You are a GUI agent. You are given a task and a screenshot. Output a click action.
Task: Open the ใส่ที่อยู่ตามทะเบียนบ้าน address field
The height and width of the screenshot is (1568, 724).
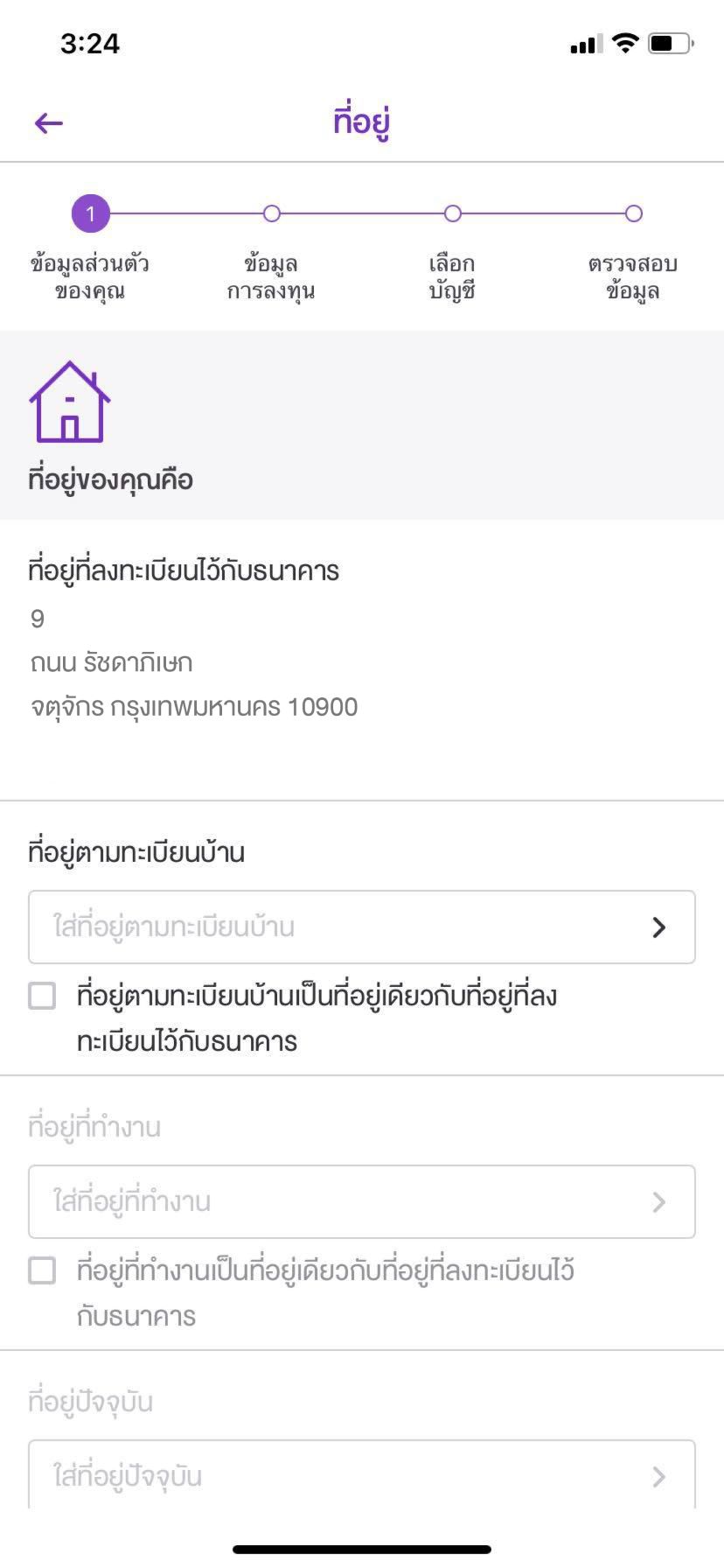tap(362, 927)
